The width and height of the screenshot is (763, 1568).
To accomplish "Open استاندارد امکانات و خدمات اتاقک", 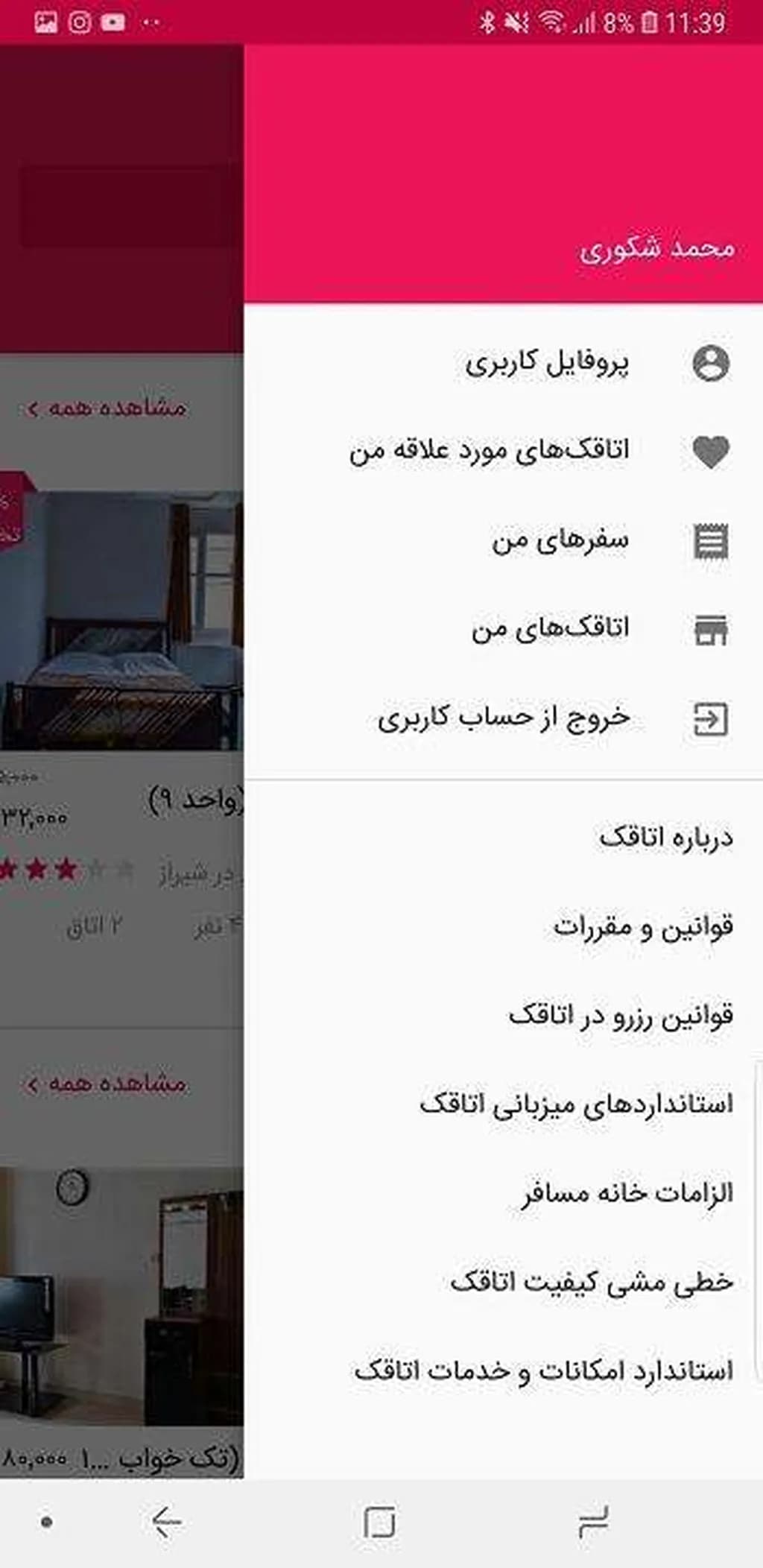I will [x=544, y=1371].
